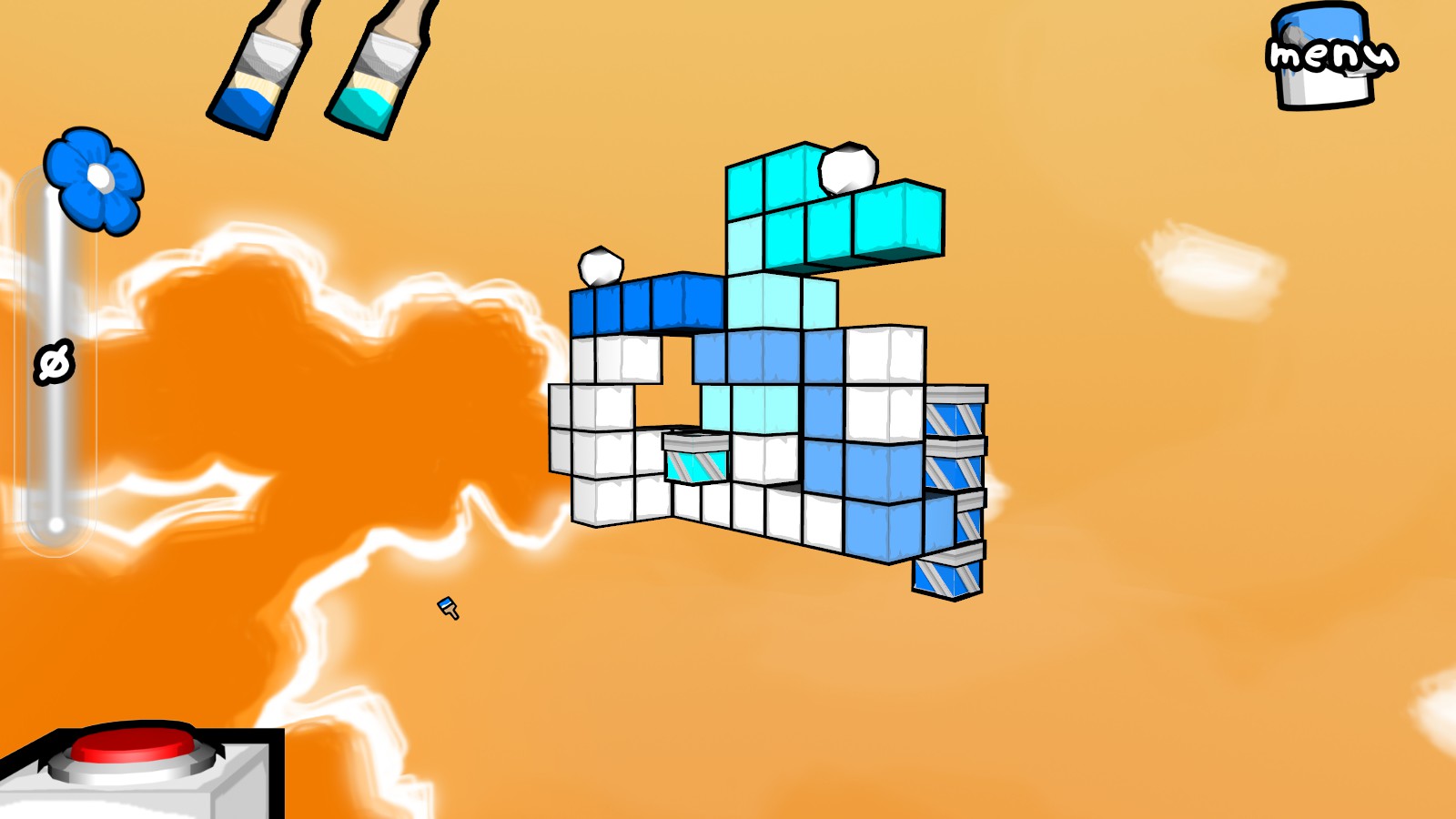Tap the empty-set symbol on slider
The height and width of the screenshot is (819, 1456).
coord(54,363)
